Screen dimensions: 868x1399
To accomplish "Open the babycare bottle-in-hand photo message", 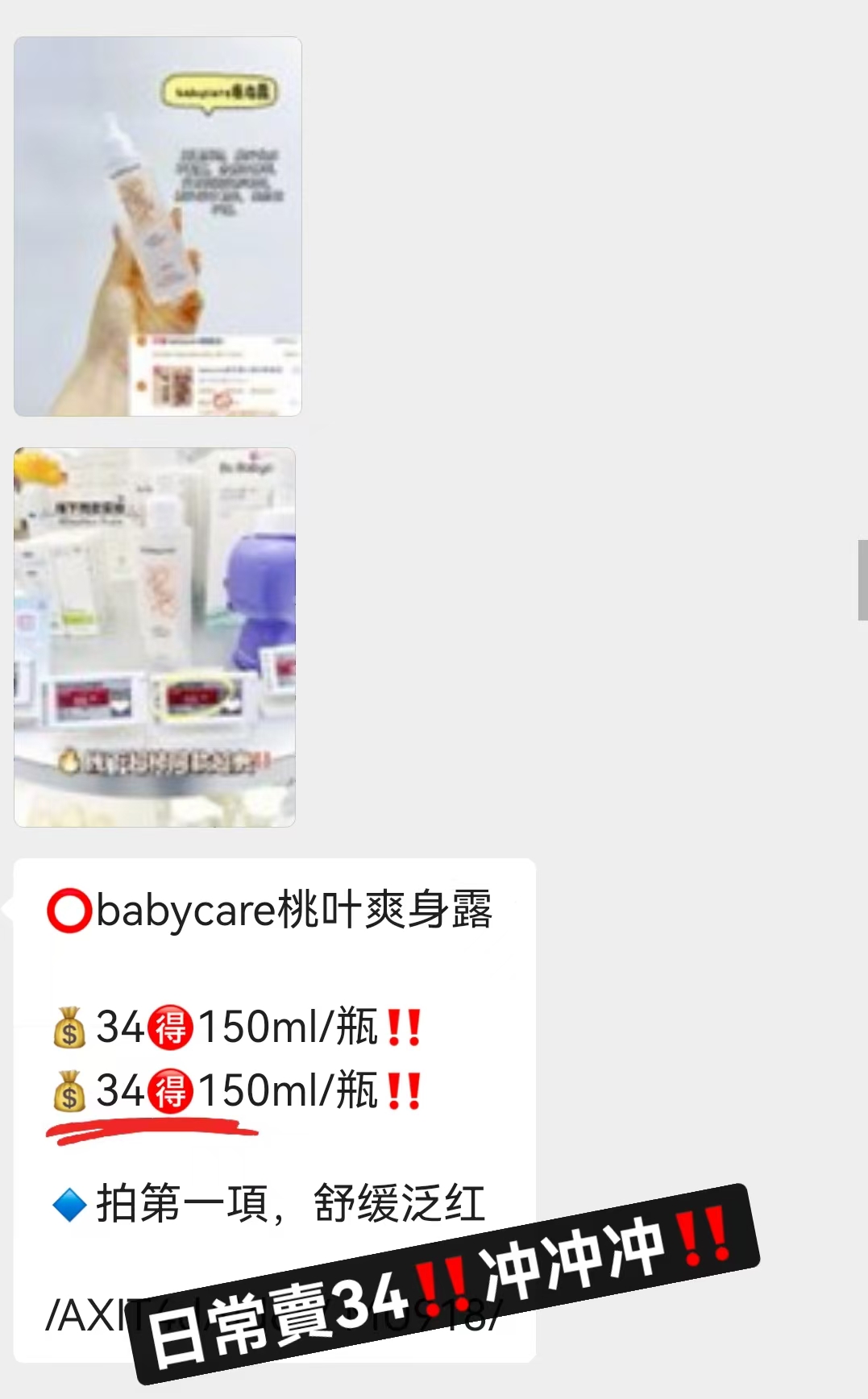I will 158,226.
